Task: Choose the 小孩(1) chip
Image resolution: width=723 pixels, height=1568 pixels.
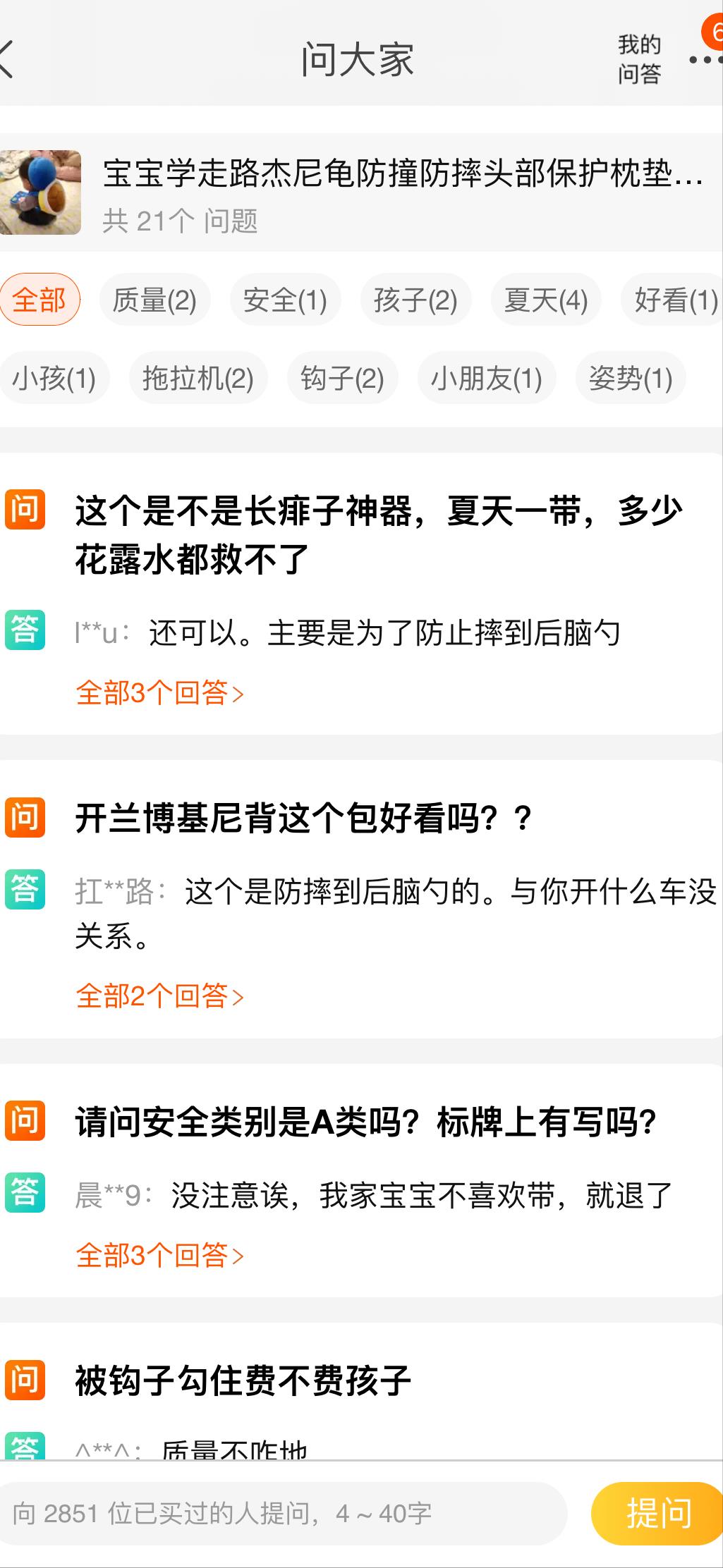Action: [54, 378]
